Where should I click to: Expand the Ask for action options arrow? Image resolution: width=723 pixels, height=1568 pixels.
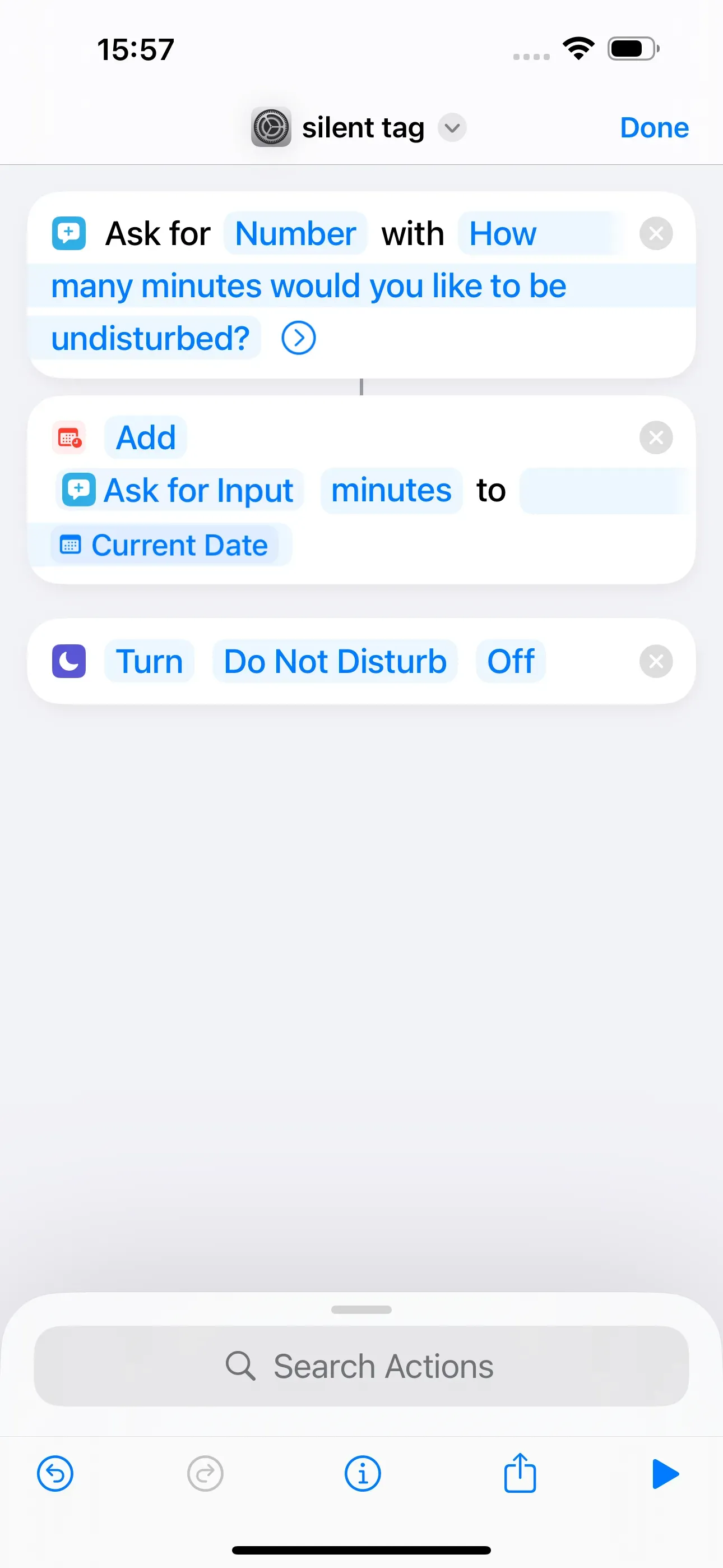click(x=298, y=338)
